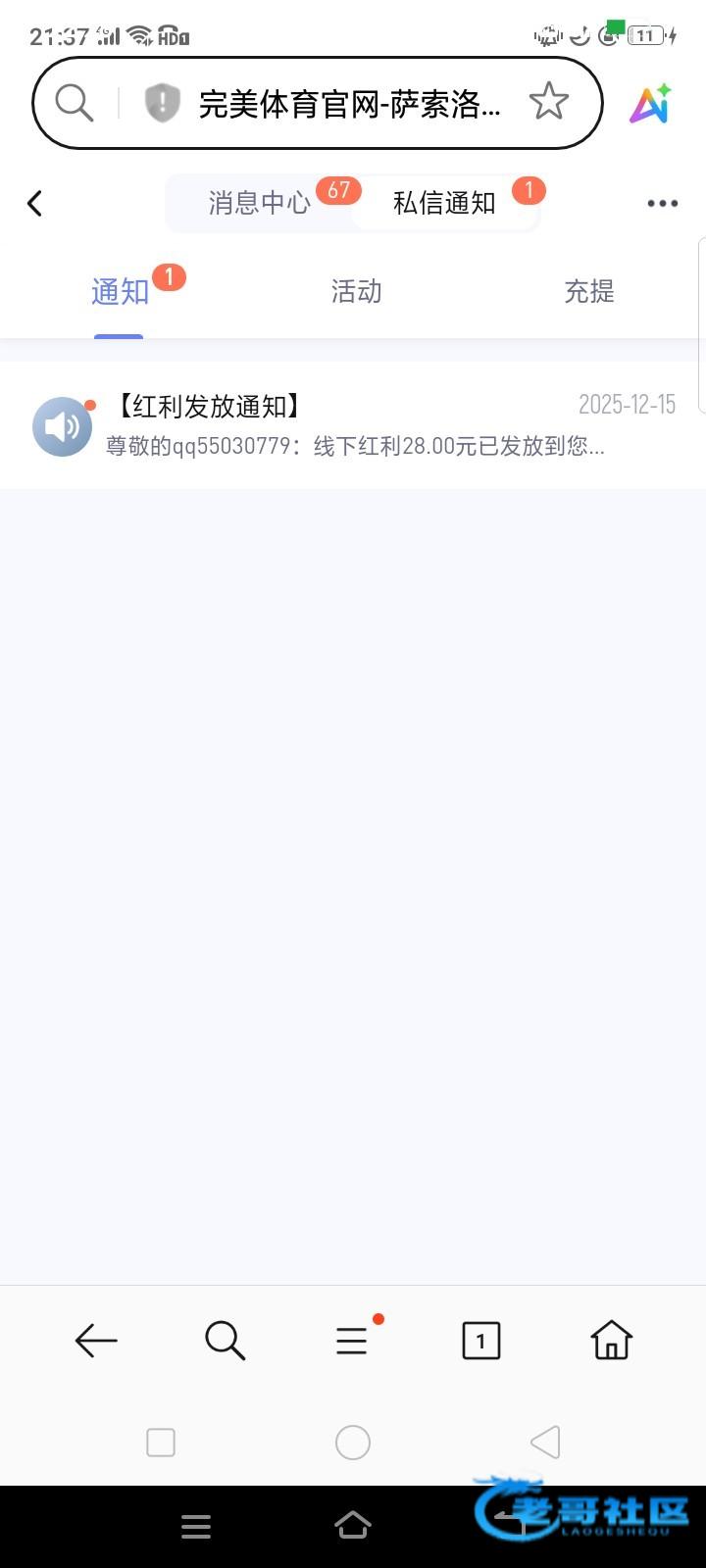Open the three-dot overflow menu
Viewport: 706px width, 1568px height.
[662, 203]
